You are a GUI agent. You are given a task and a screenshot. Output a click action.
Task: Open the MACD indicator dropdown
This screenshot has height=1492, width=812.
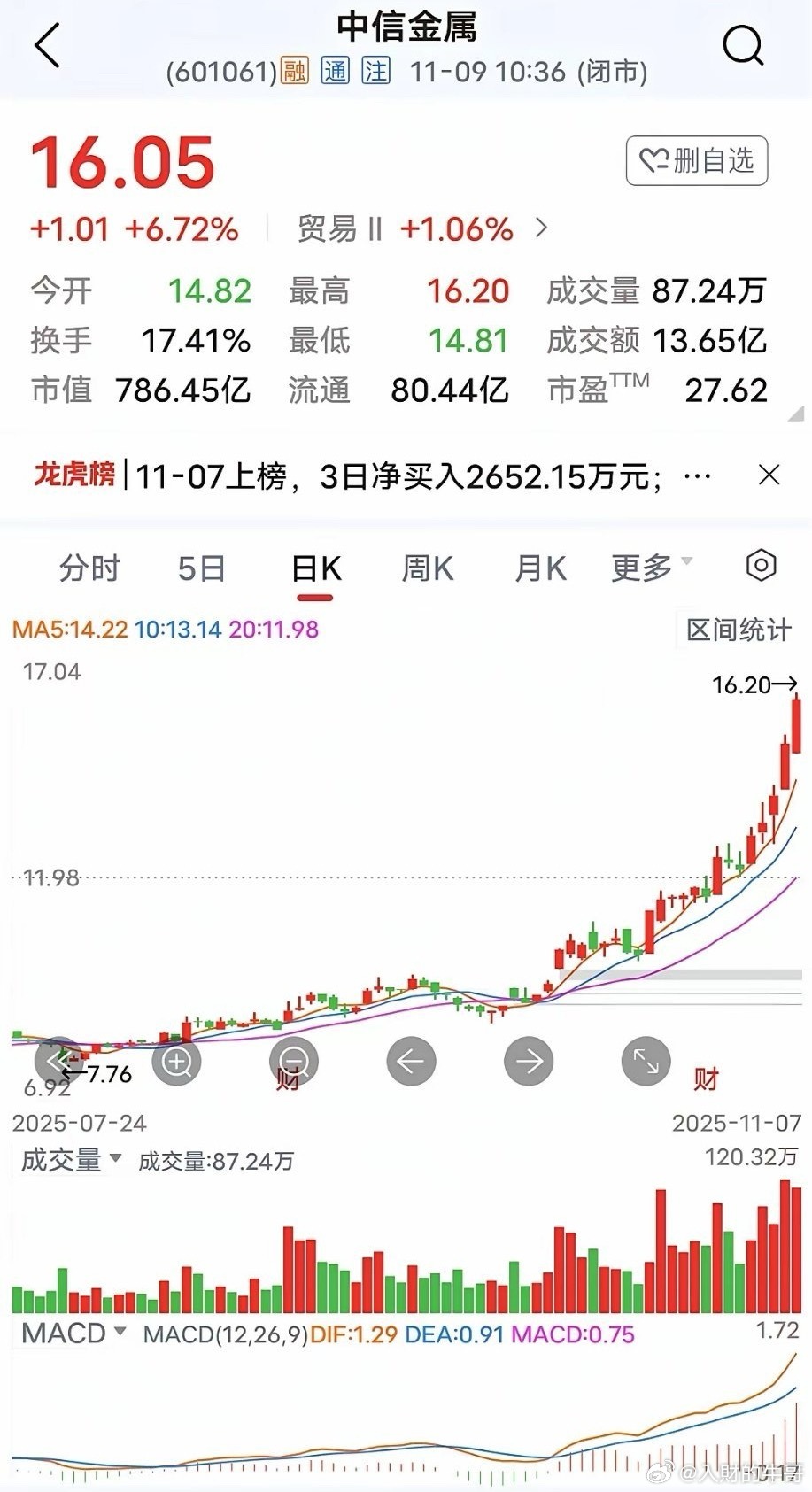[65, 1331]
